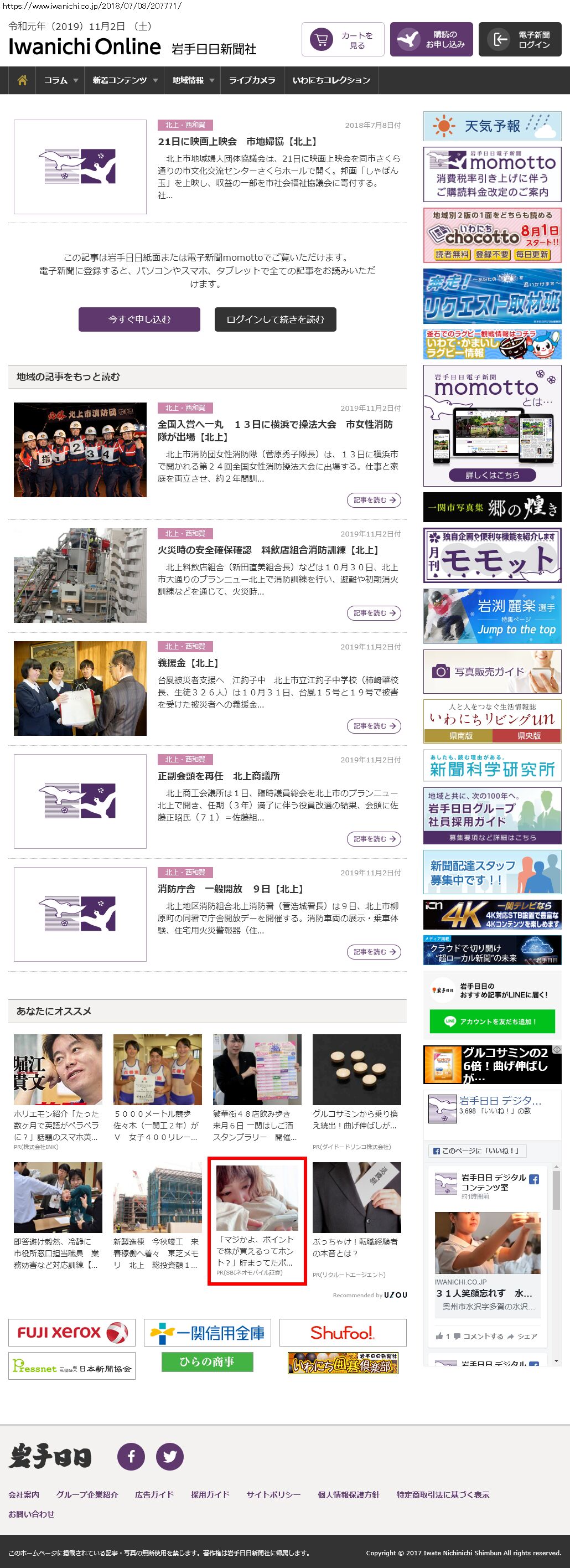Screen dimensions: 570x1568
Task: Tap アカウントを友だち追加 LINE button
Action: [491, 1022]
